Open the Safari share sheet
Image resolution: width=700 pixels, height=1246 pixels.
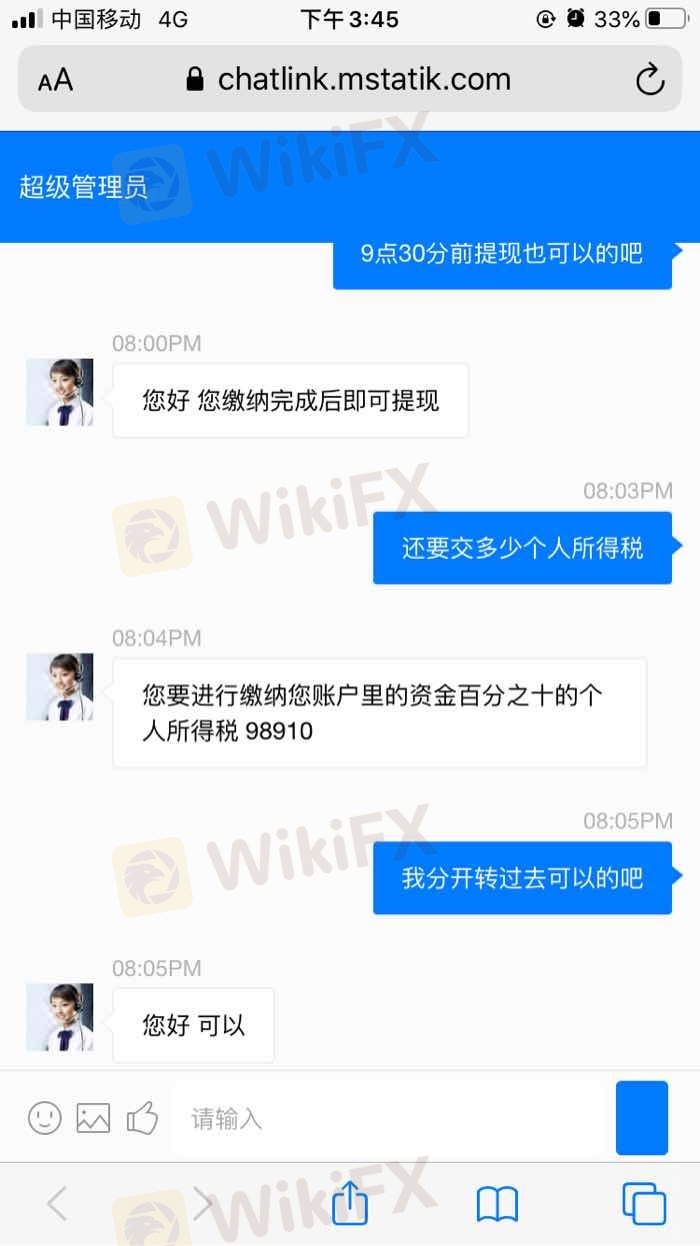tap(349, 1202)
